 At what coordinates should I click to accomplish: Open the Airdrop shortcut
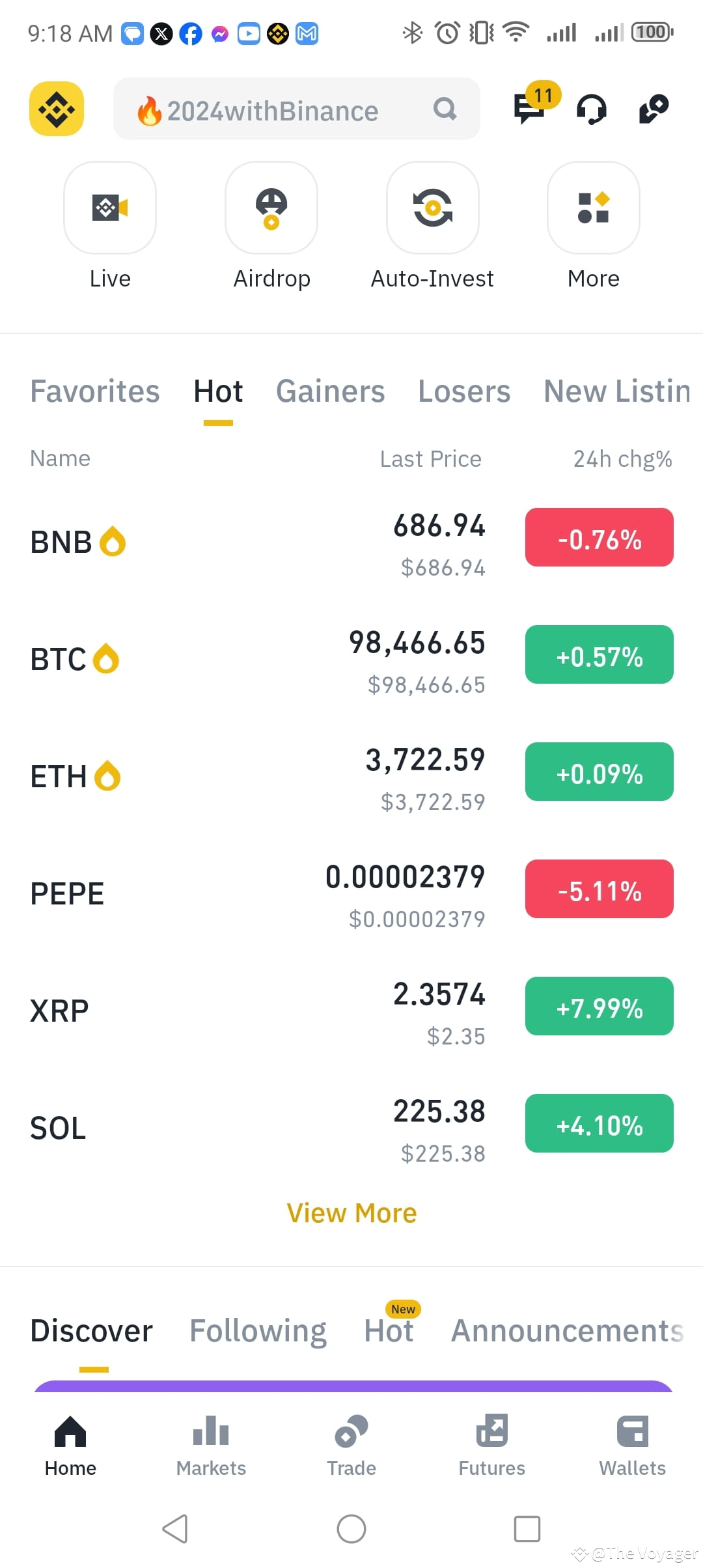click(271, 225)
